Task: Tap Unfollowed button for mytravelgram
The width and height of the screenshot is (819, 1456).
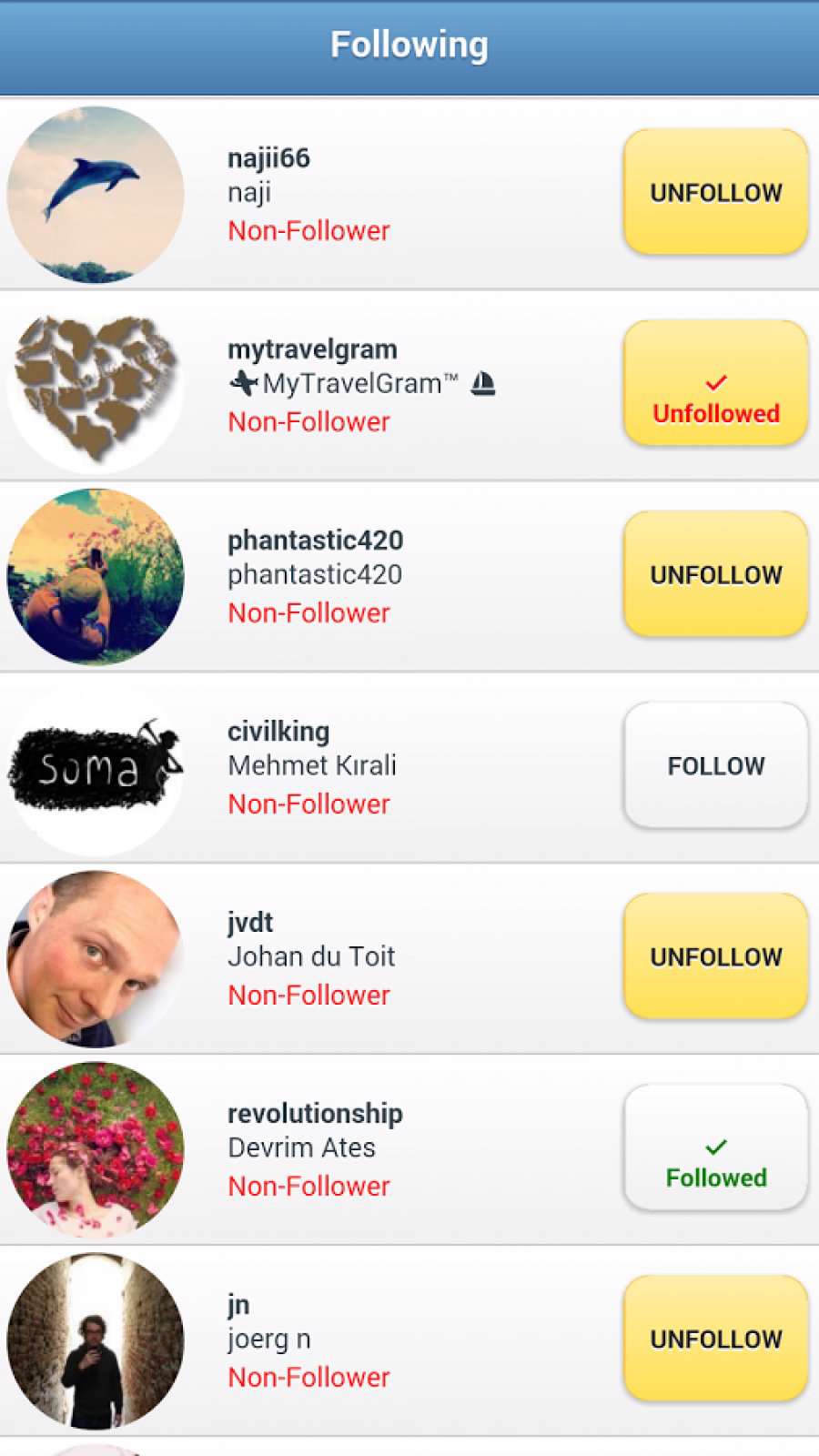Action: [715, 383]
